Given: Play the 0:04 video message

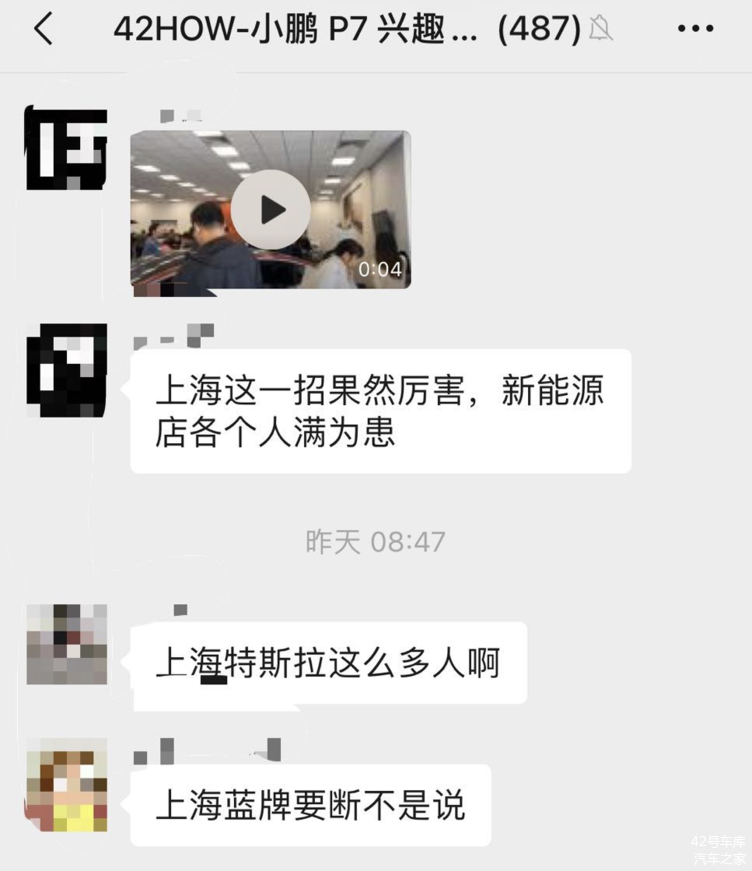Looking at the screenshot, I should [271, 210].
